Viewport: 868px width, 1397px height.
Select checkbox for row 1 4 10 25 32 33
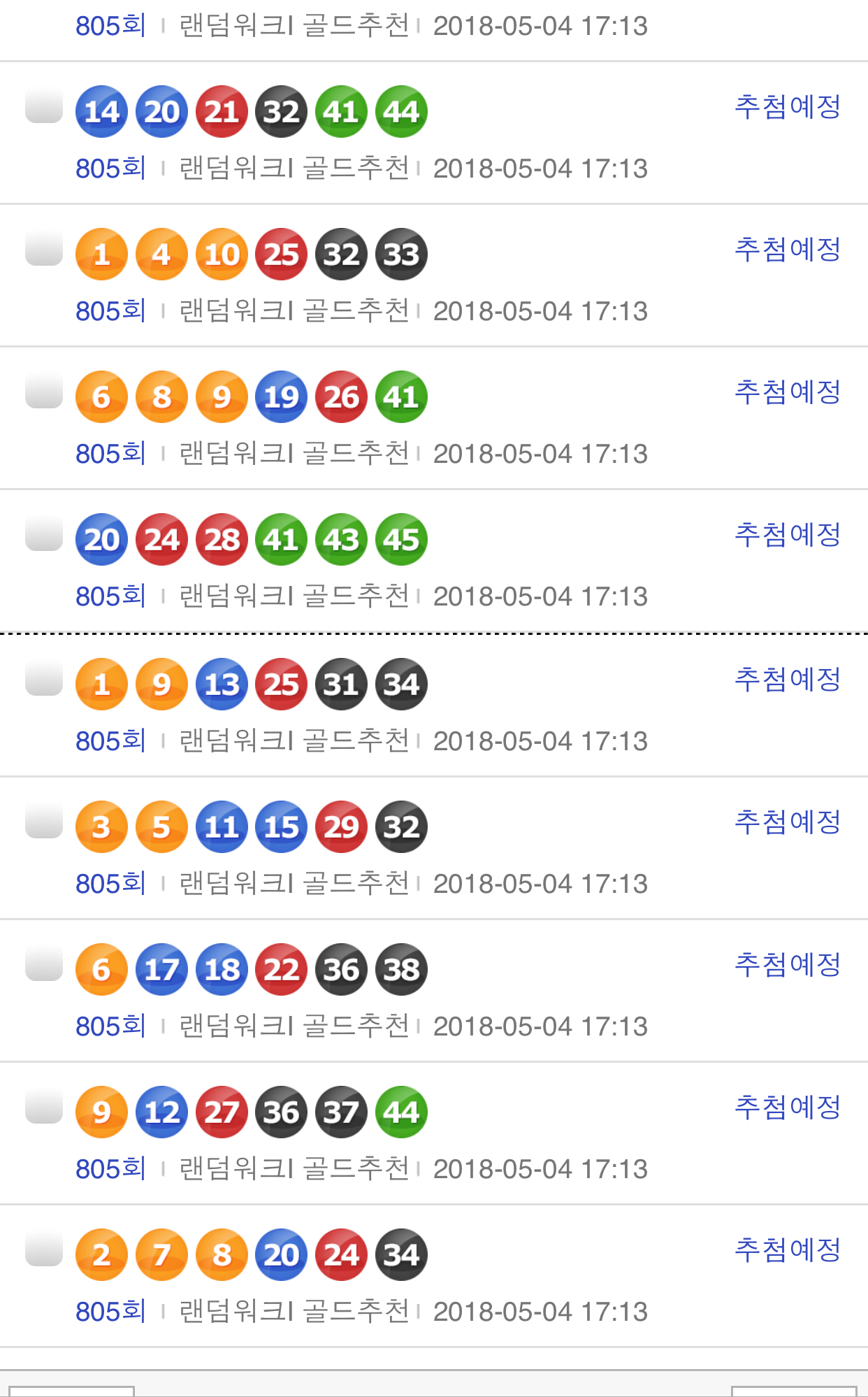pos(44,248)
